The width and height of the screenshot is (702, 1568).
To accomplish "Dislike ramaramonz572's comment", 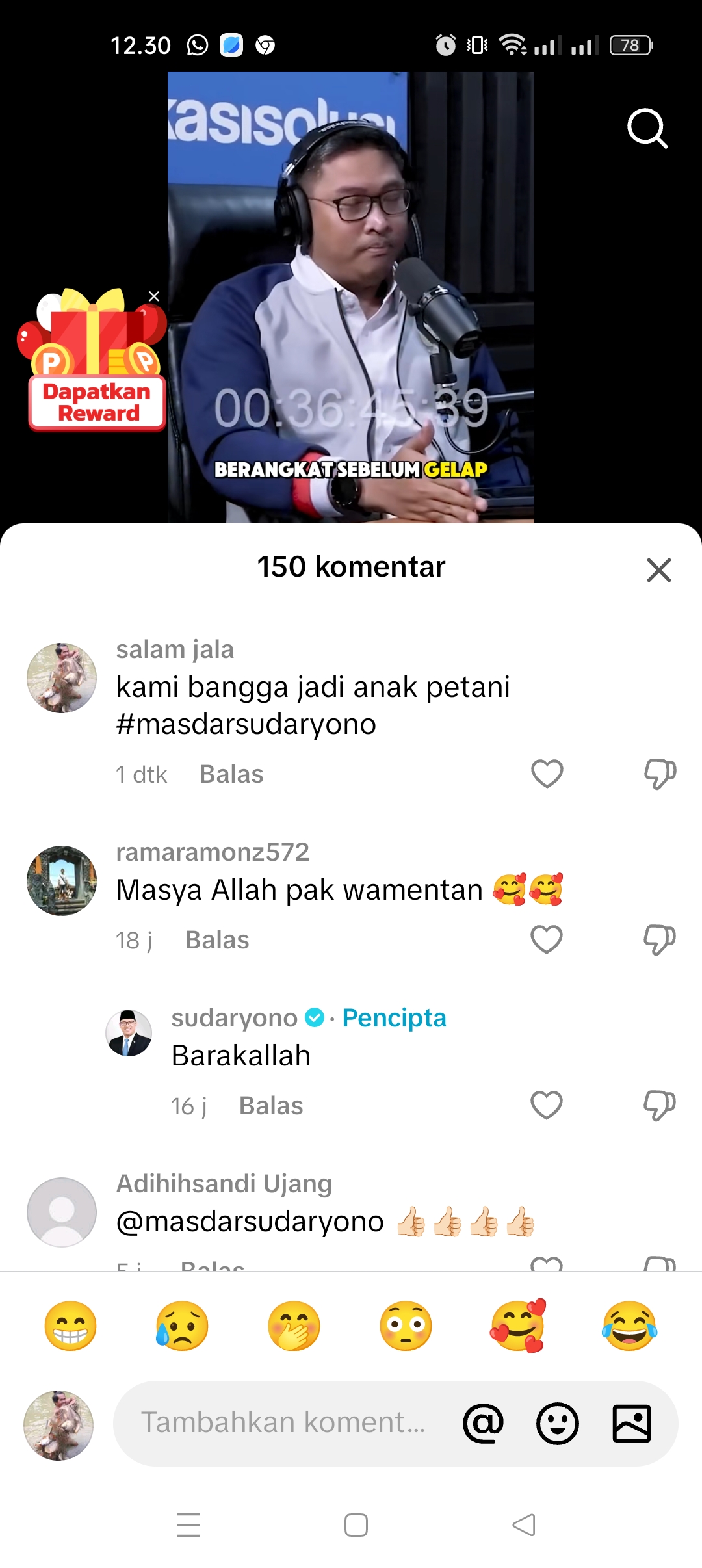I will click(660, 939).
